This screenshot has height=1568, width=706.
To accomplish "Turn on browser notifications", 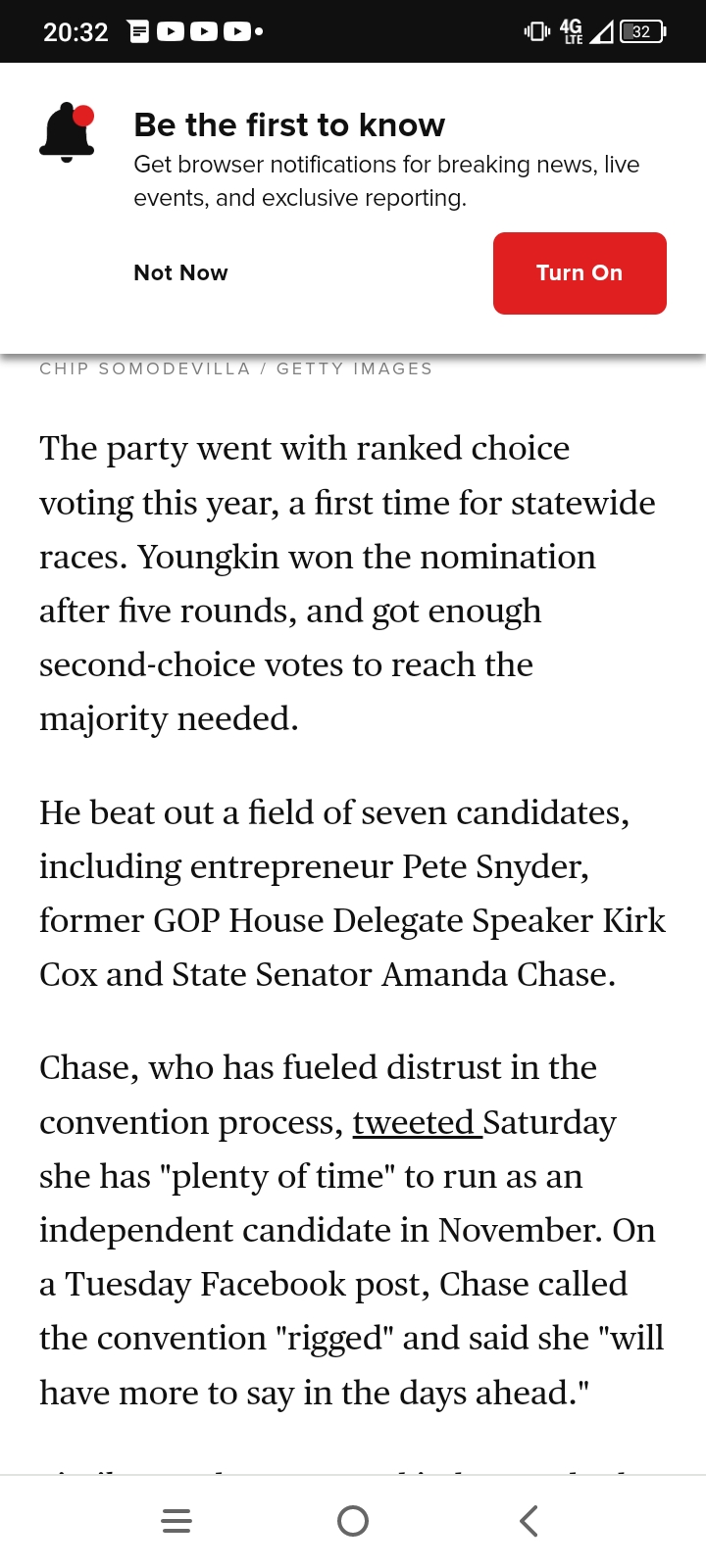I will coord(580,273).
